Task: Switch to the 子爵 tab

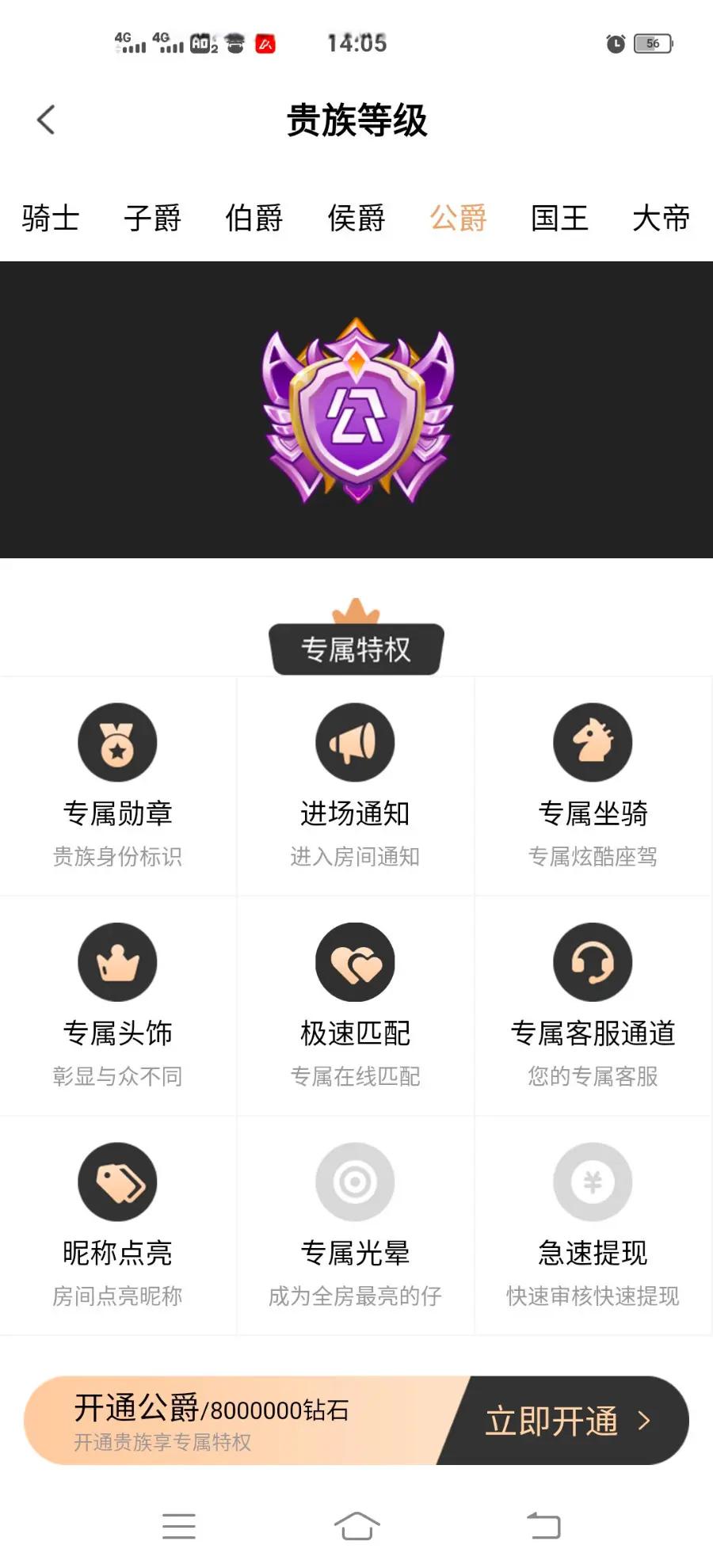Action: coord(152,218)
